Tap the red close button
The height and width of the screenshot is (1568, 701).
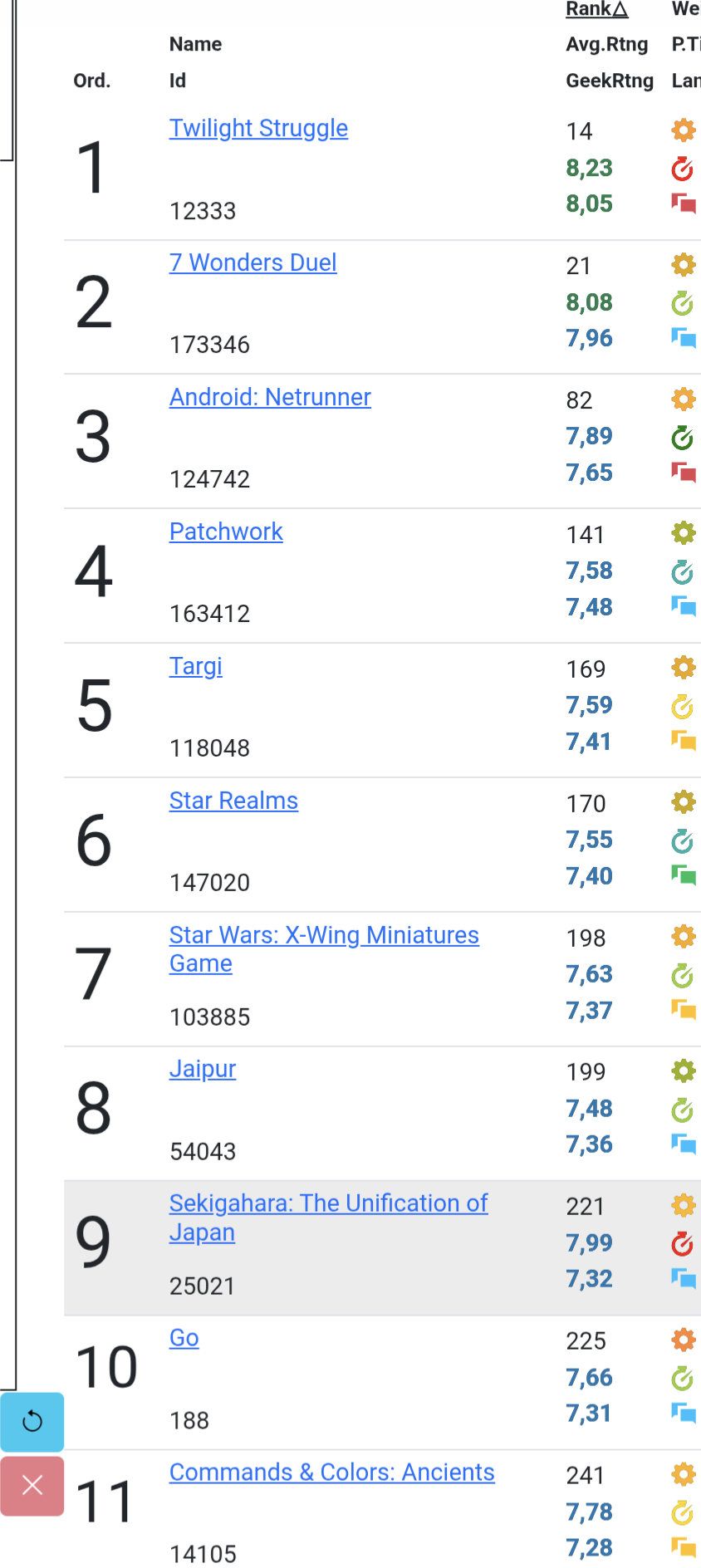point(32,1486)
